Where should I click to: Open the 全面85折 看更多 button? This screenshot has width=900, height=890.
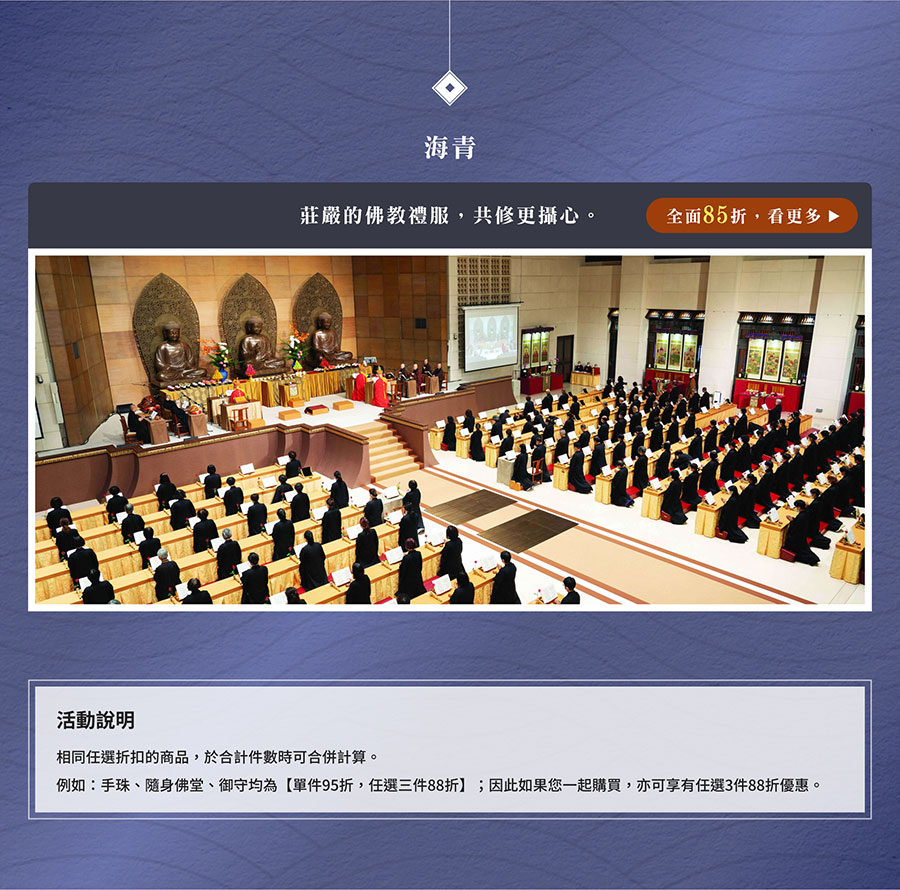point(752,215)
